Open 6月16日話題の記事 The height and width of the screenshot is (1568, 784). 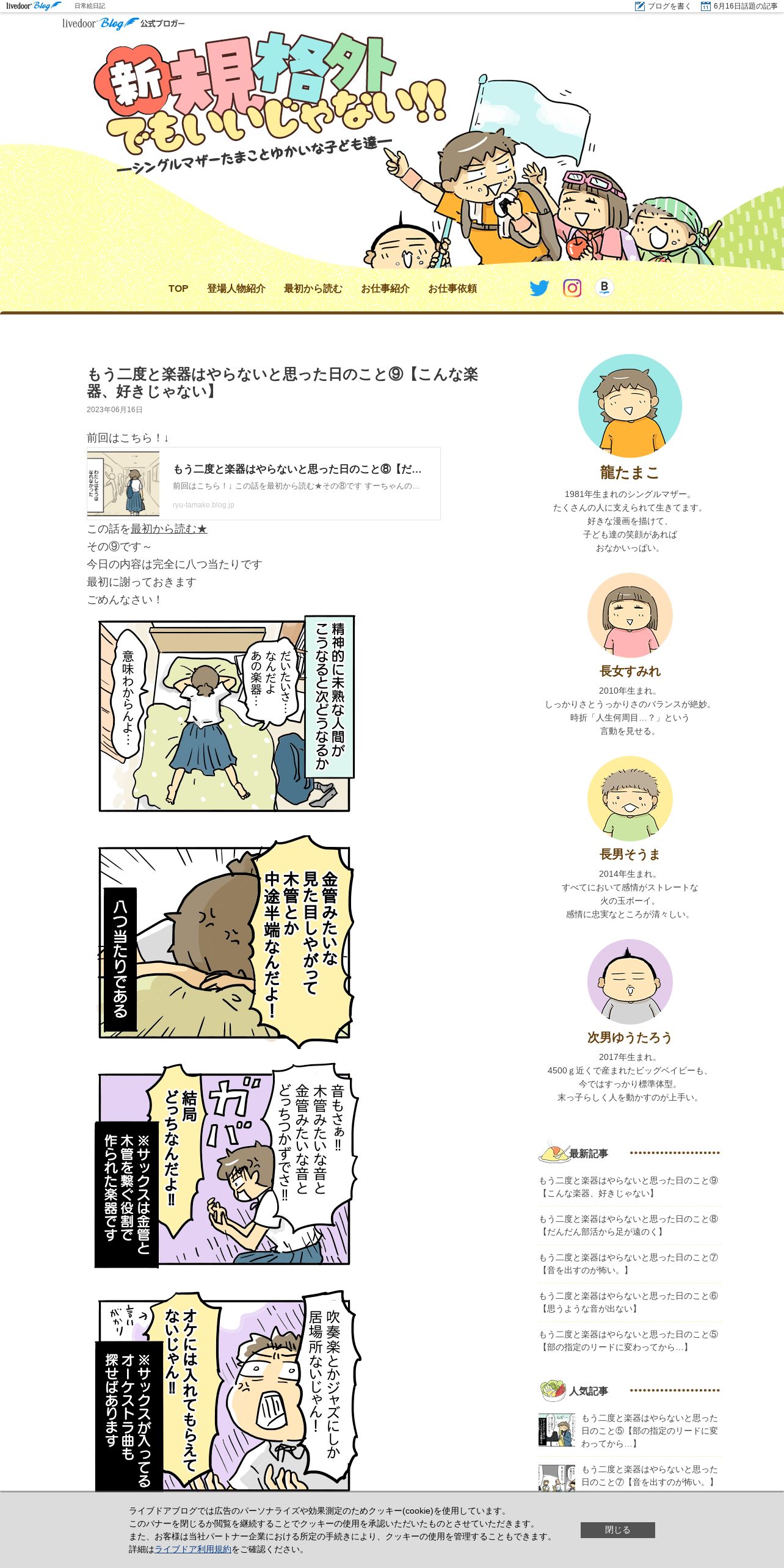pyautogui.click(x=739, y=6)
